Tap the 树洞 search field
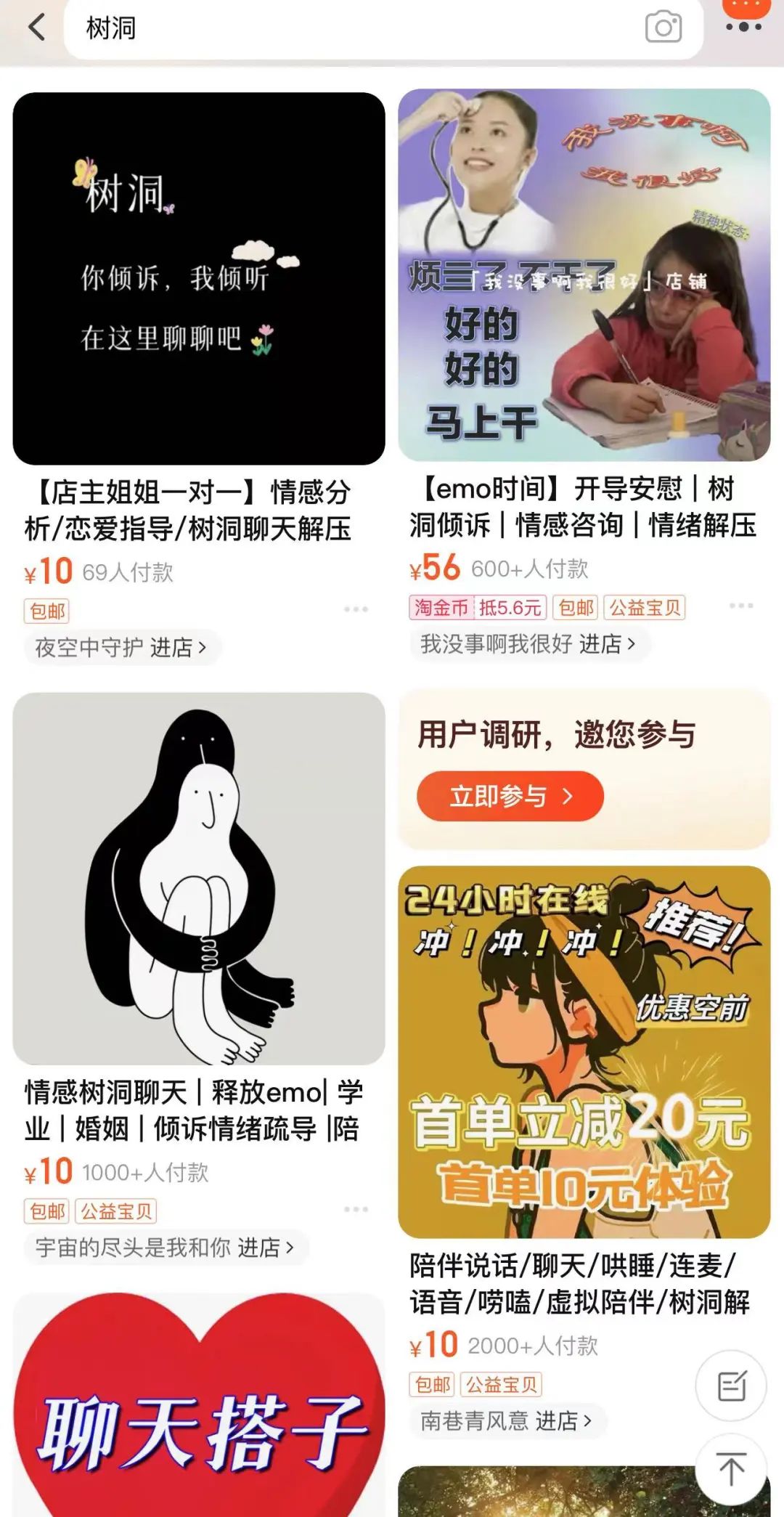Image resolution: width=784 pixels, height=1517 pixels. click(x=348, y=29)
